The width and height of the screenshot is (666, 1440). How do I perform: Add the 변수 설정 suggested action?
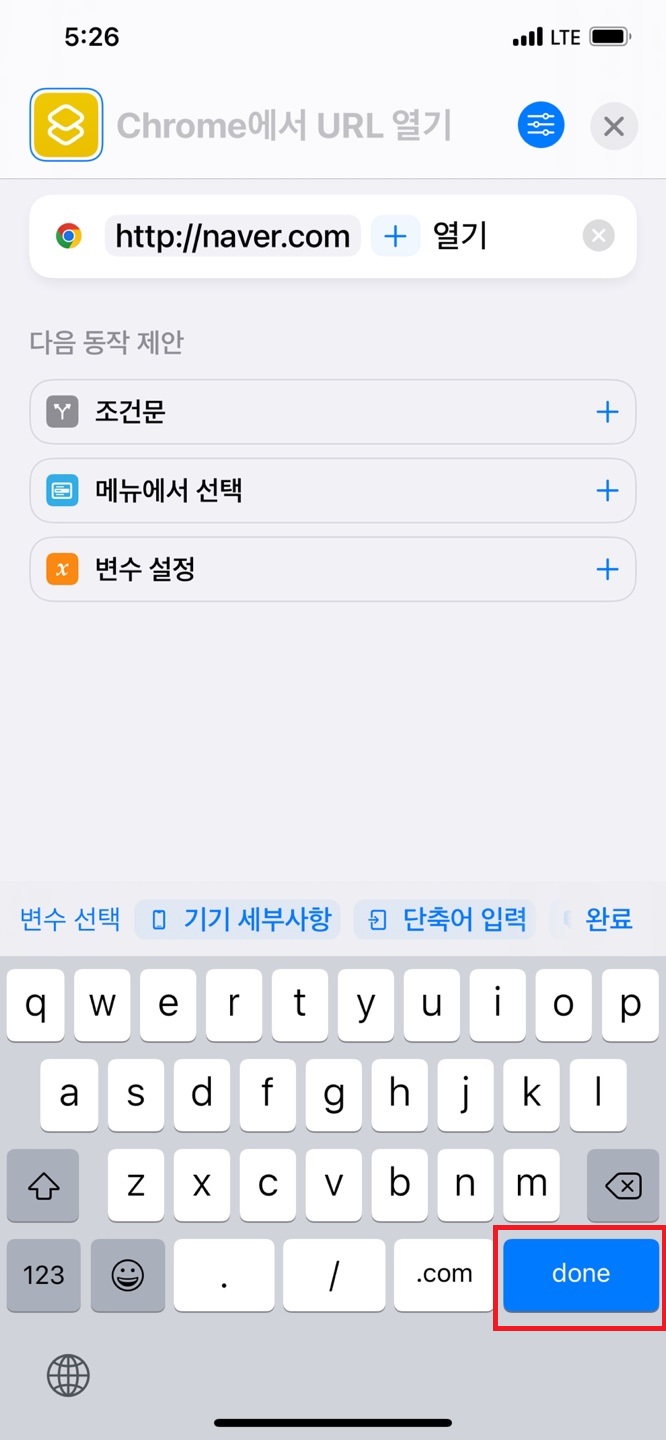coord(607,570)
